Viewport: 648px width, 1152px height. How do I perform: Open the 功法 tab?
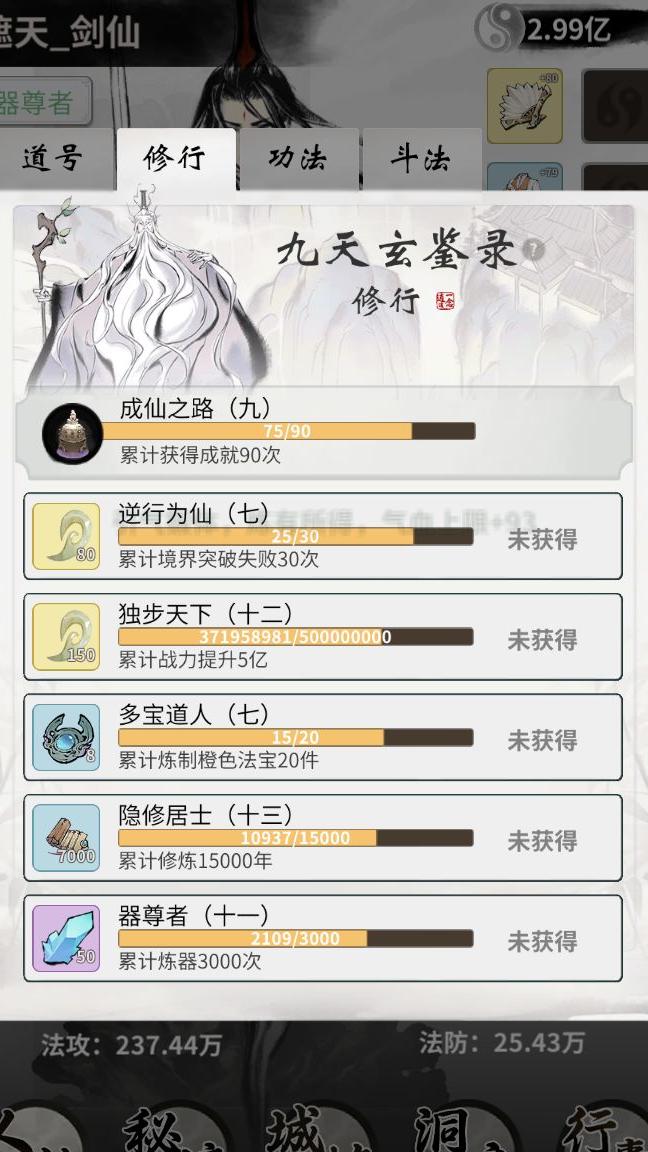pyautogui.click(x=298, y=159)
